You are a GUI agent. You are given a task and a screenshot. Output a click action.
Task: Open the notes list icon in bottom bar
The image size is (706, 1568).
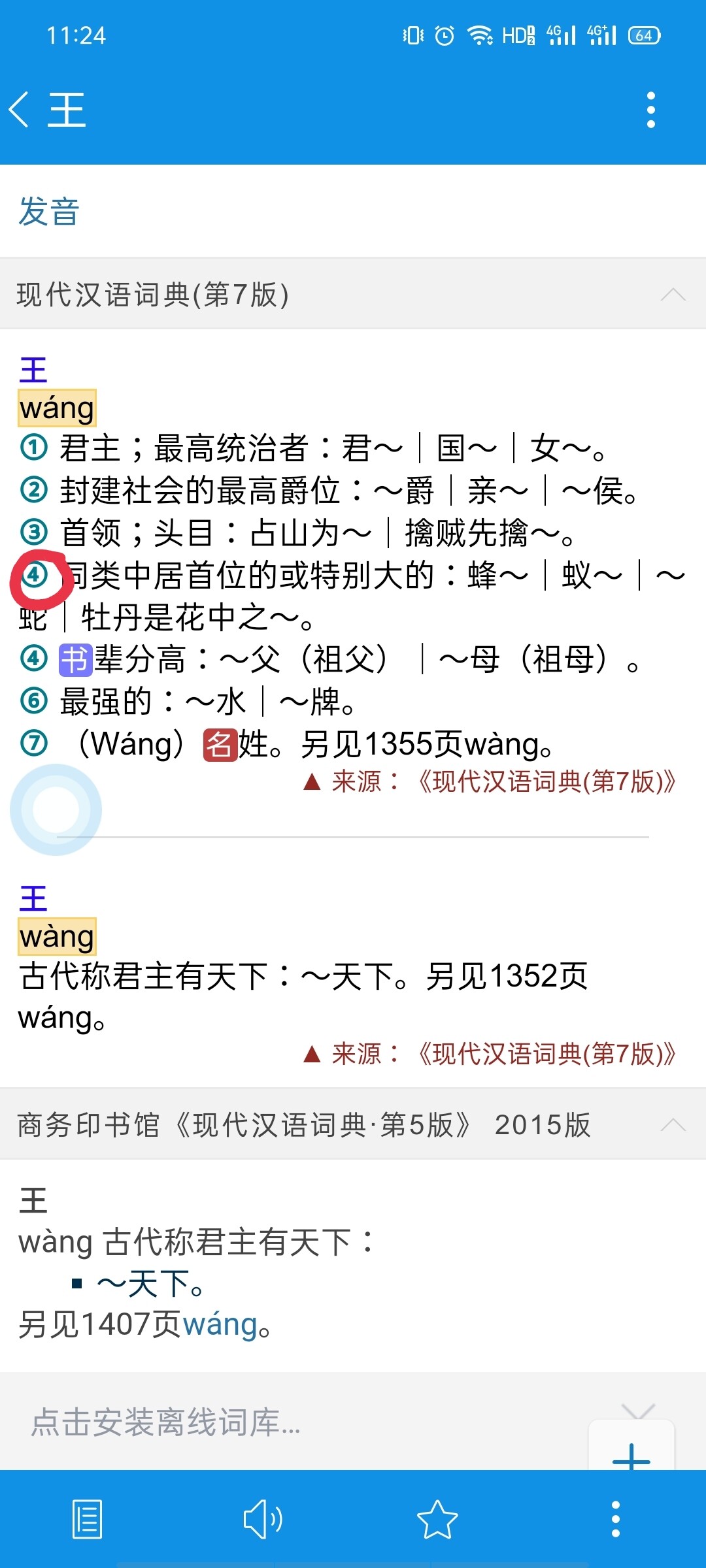point(88,1519)
